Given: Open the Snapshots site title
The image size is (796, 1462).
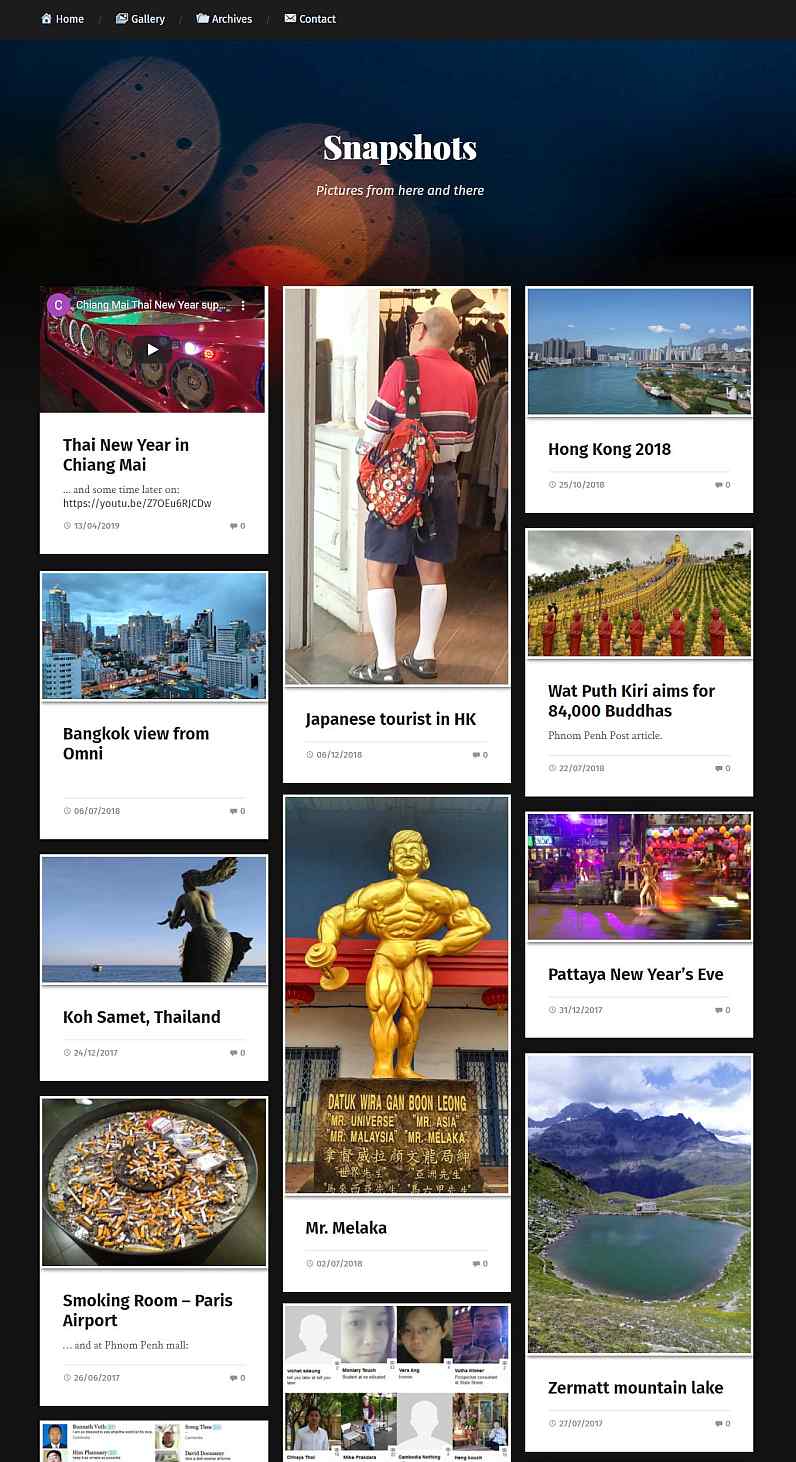Looking at the screenshot, I should point(399,148).
